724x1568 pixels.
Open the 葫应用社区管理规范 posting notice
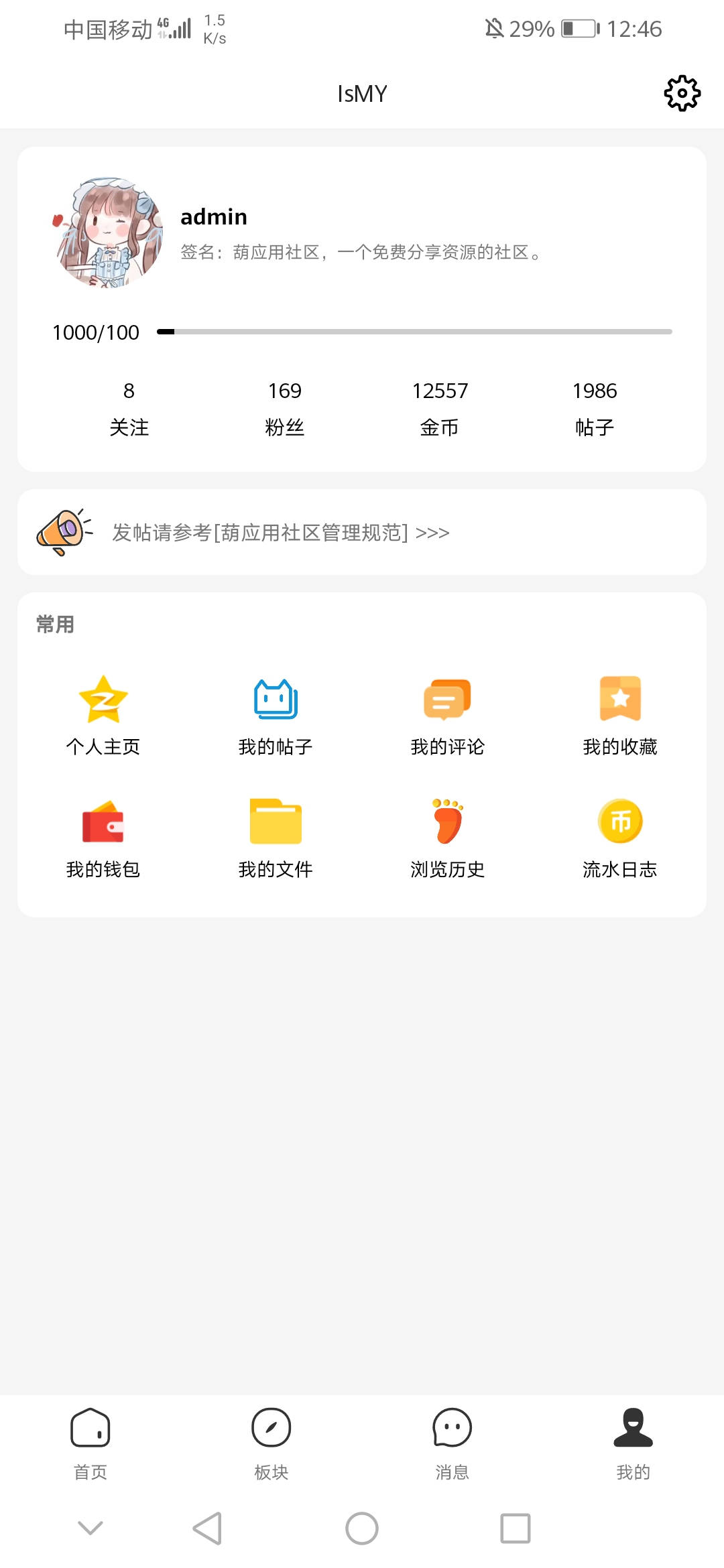[x=280, y=533]
